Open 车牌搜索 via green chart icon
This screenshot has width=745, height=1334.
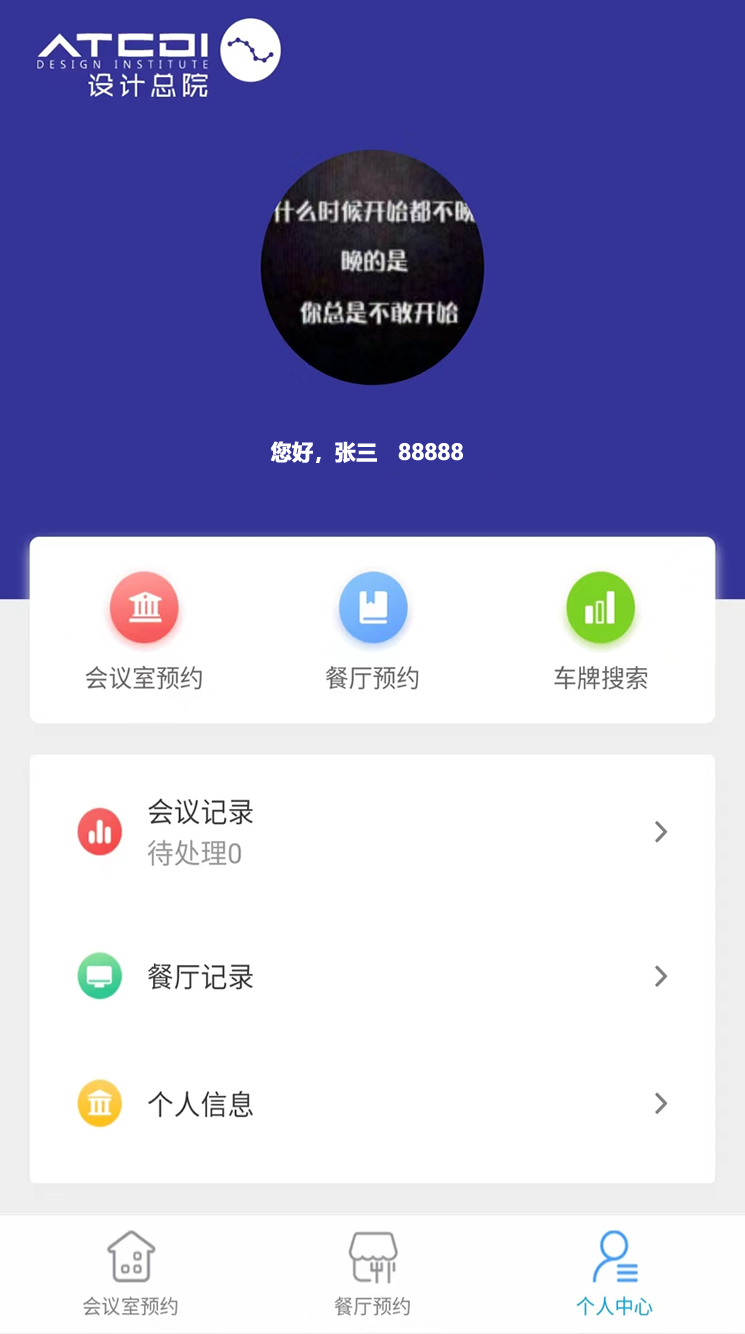click(600, 607)
